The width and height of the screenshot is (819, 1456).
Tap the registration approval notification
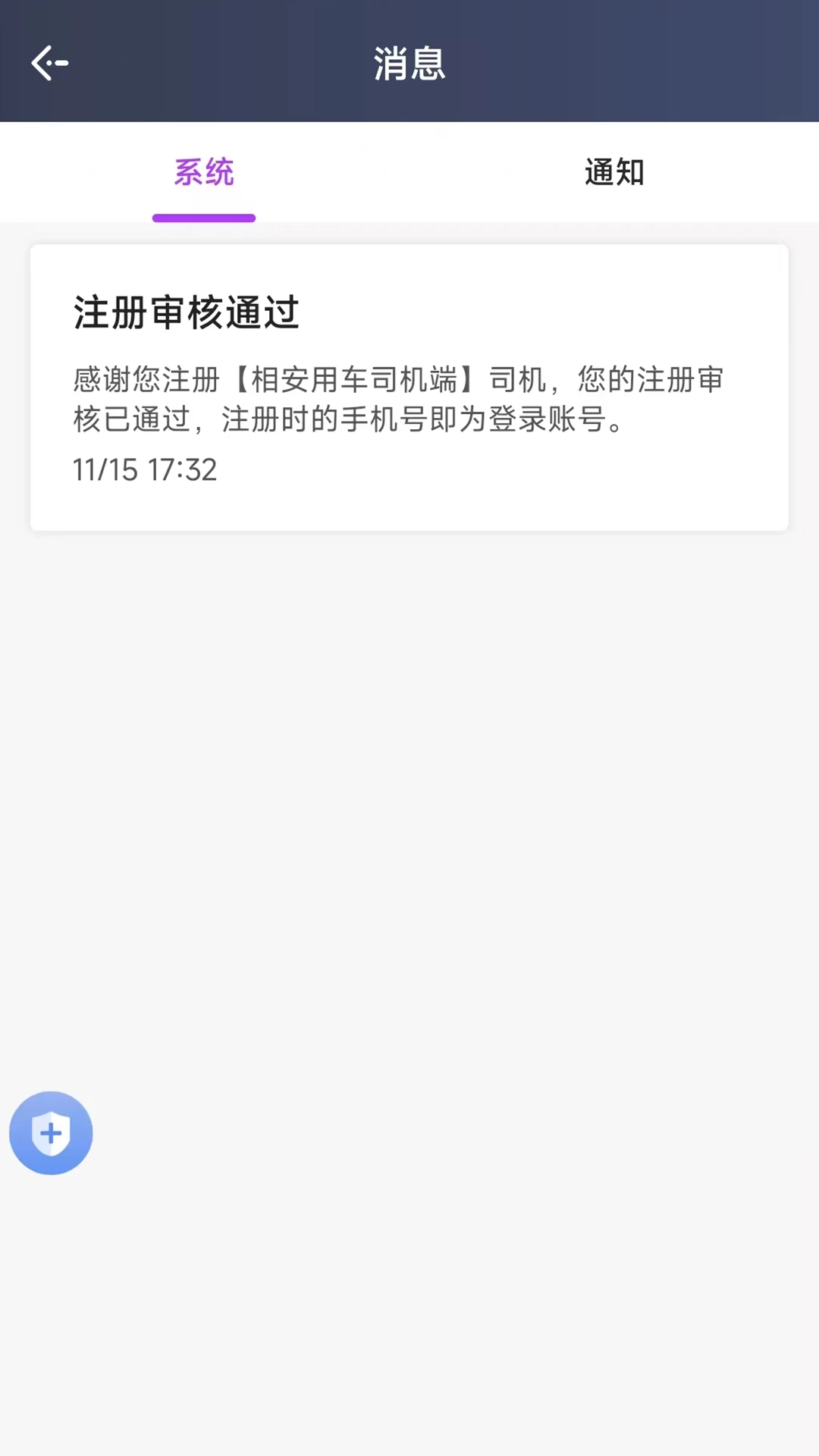(x=409, y=385)
